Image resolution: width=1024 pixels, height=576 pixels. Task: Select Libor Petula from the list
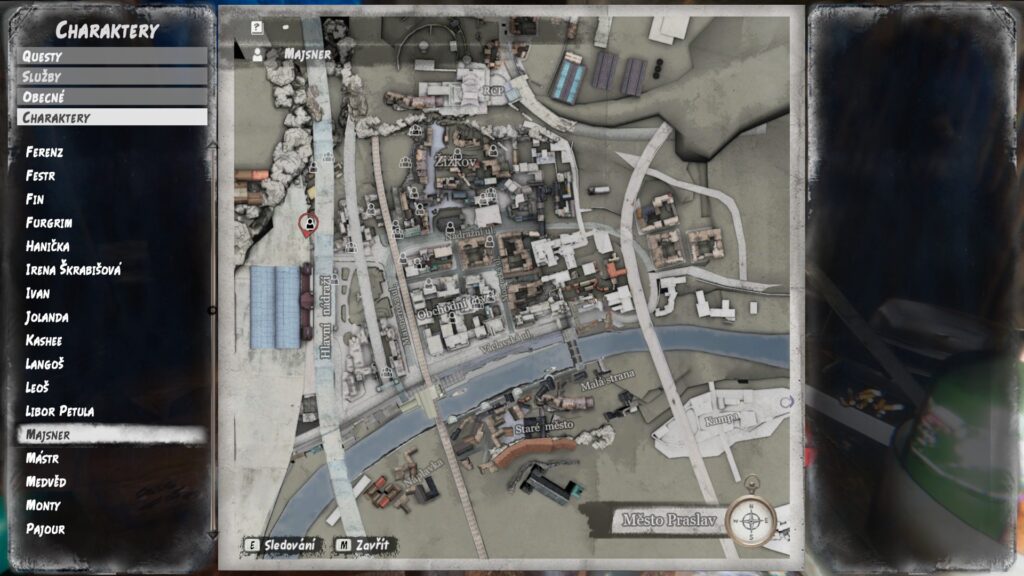(60, 411)
